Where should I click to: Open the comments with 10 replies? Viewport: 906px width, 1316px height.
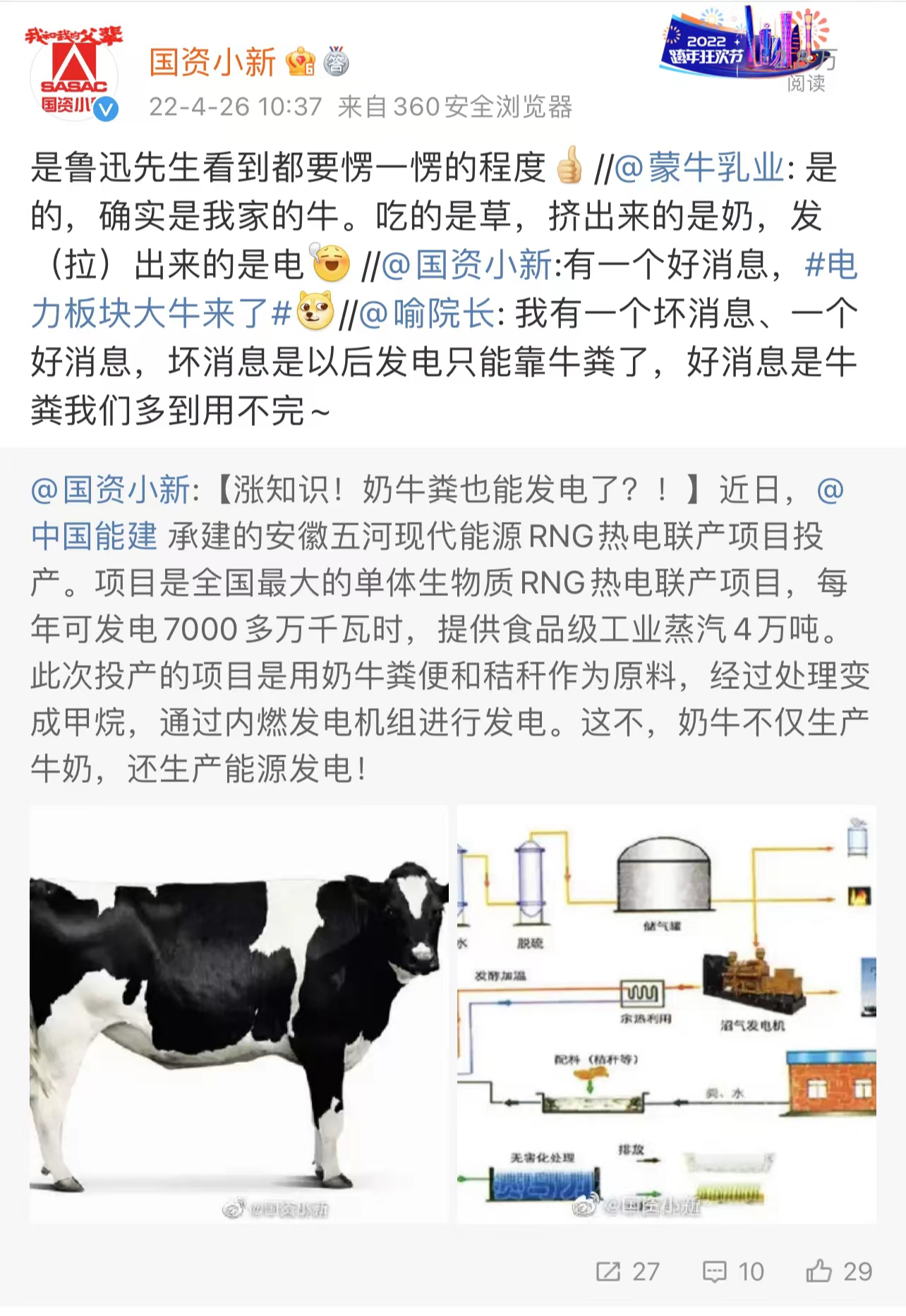pyautogui.click(x=733, y=1271)
